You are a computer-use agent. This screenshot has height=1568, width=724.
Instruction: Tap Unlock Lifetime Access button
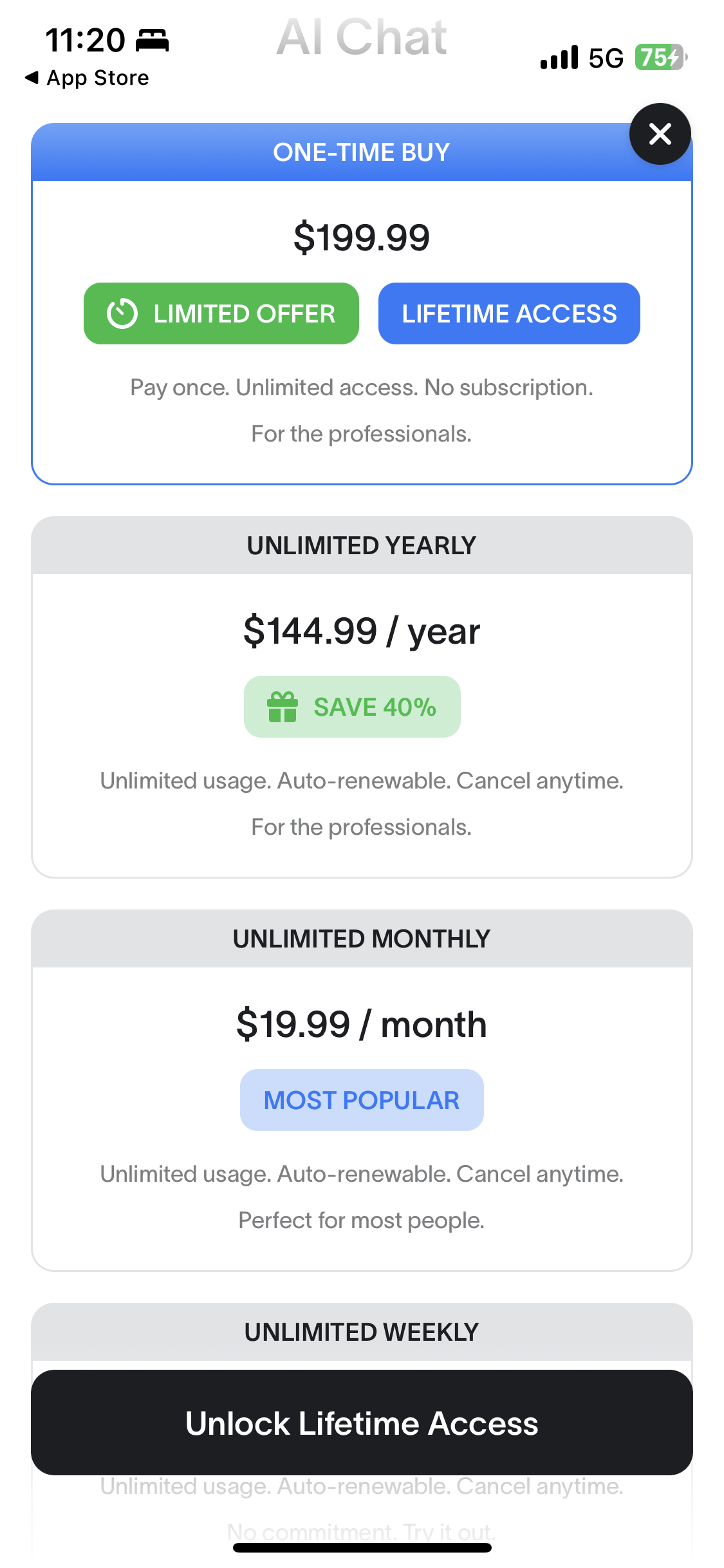pyautogui.click(x=362, y=1423)
